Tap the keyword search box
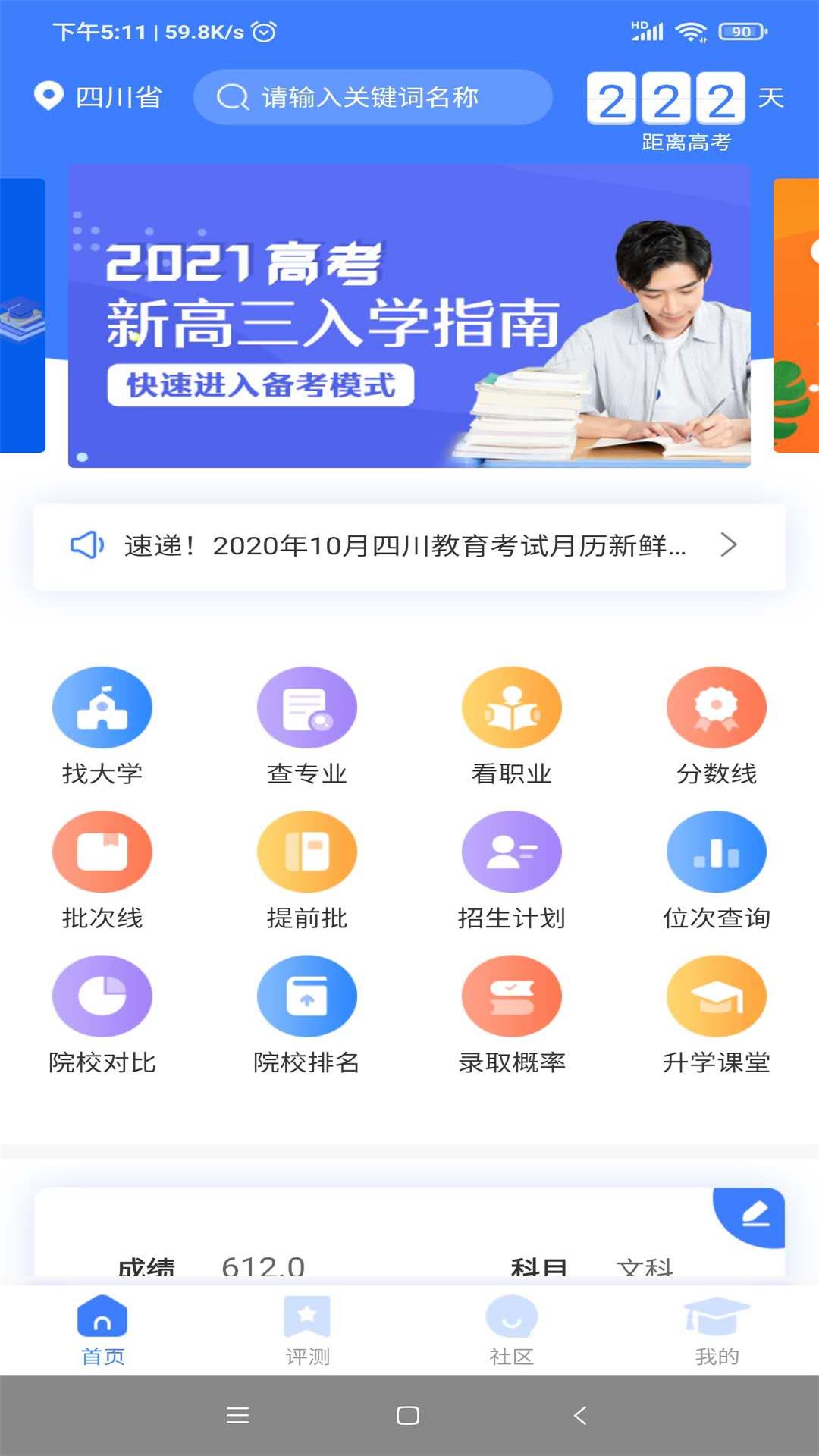 coord(372,97)
